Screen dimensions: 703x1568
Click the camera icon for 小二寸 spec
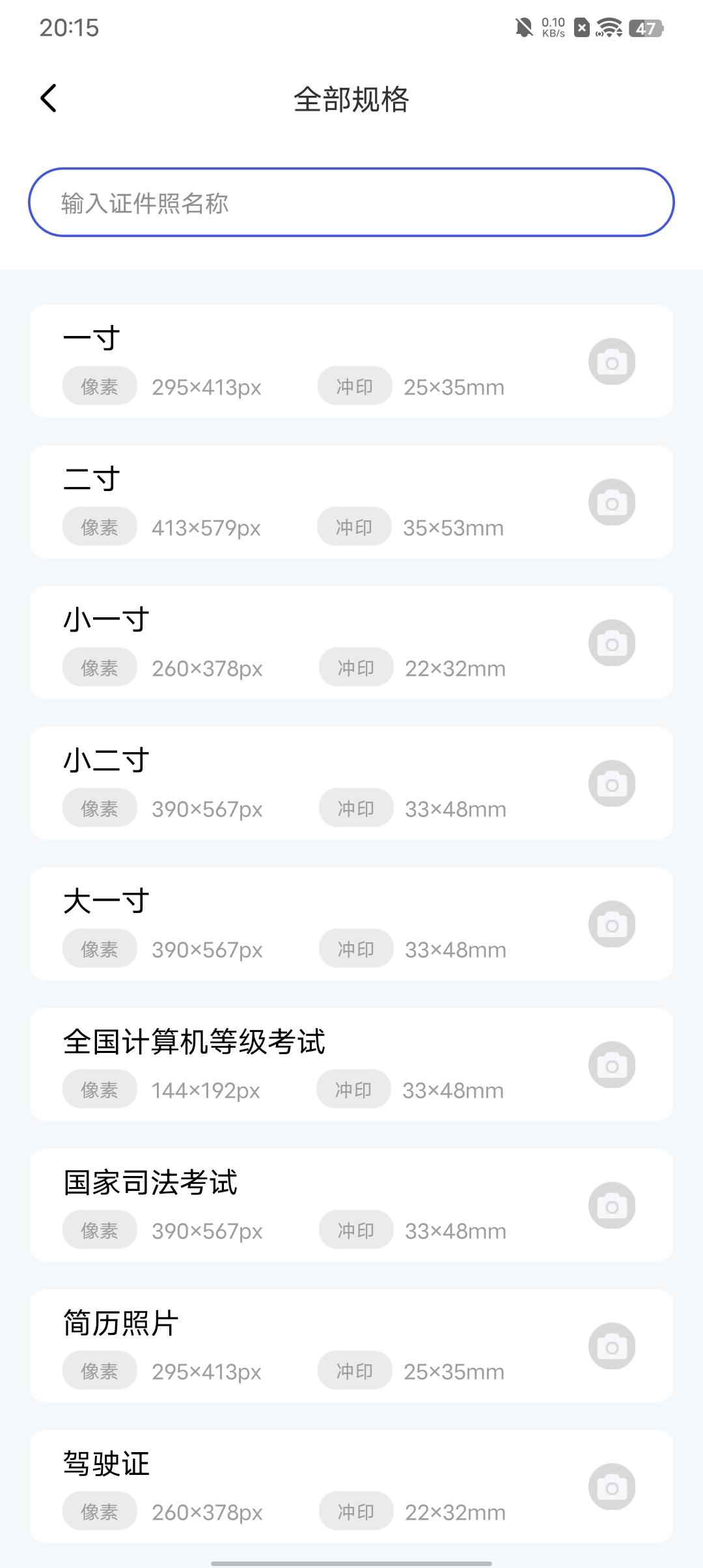(611, 783)
